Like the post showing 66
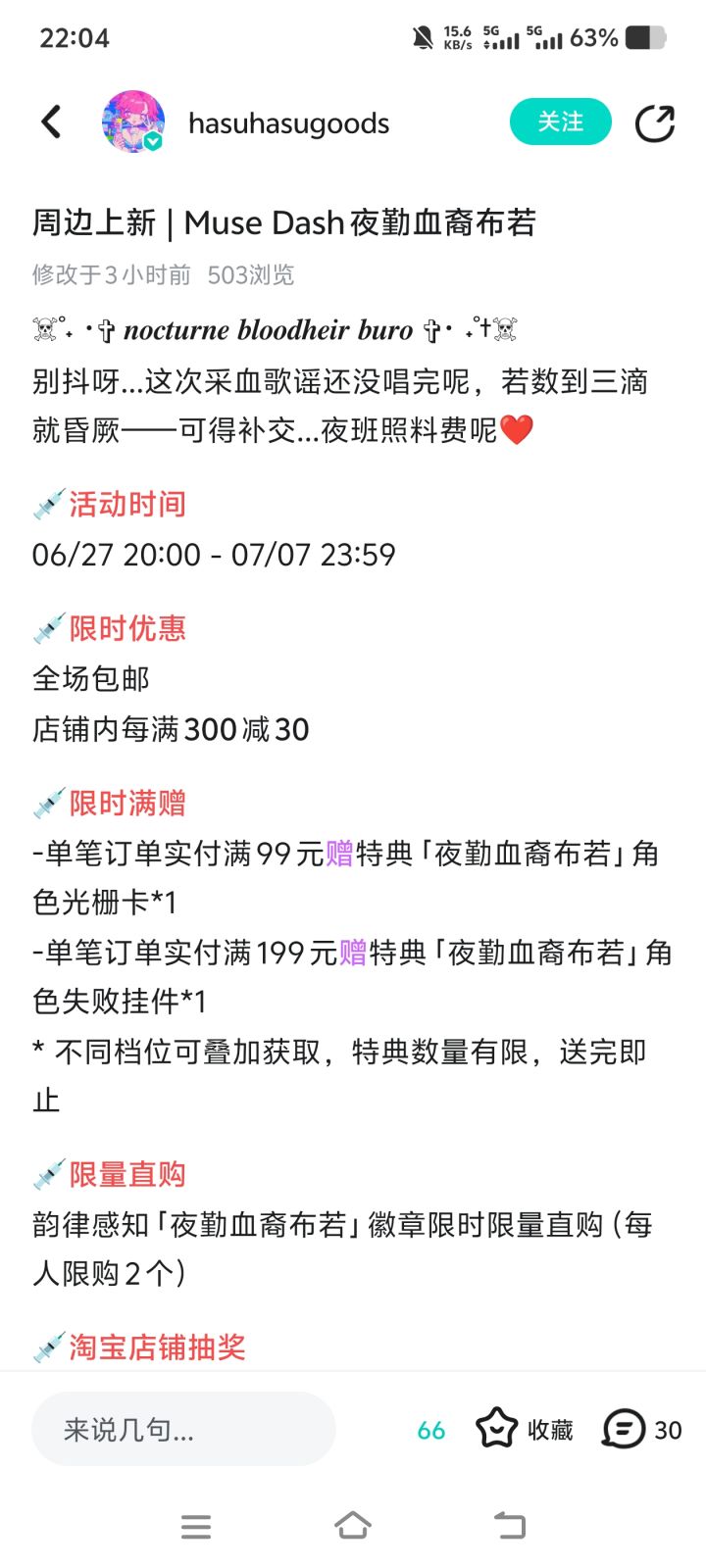Image resolution: width=706 pixels, height=1568 pixels. click(x=431, y=1431)
